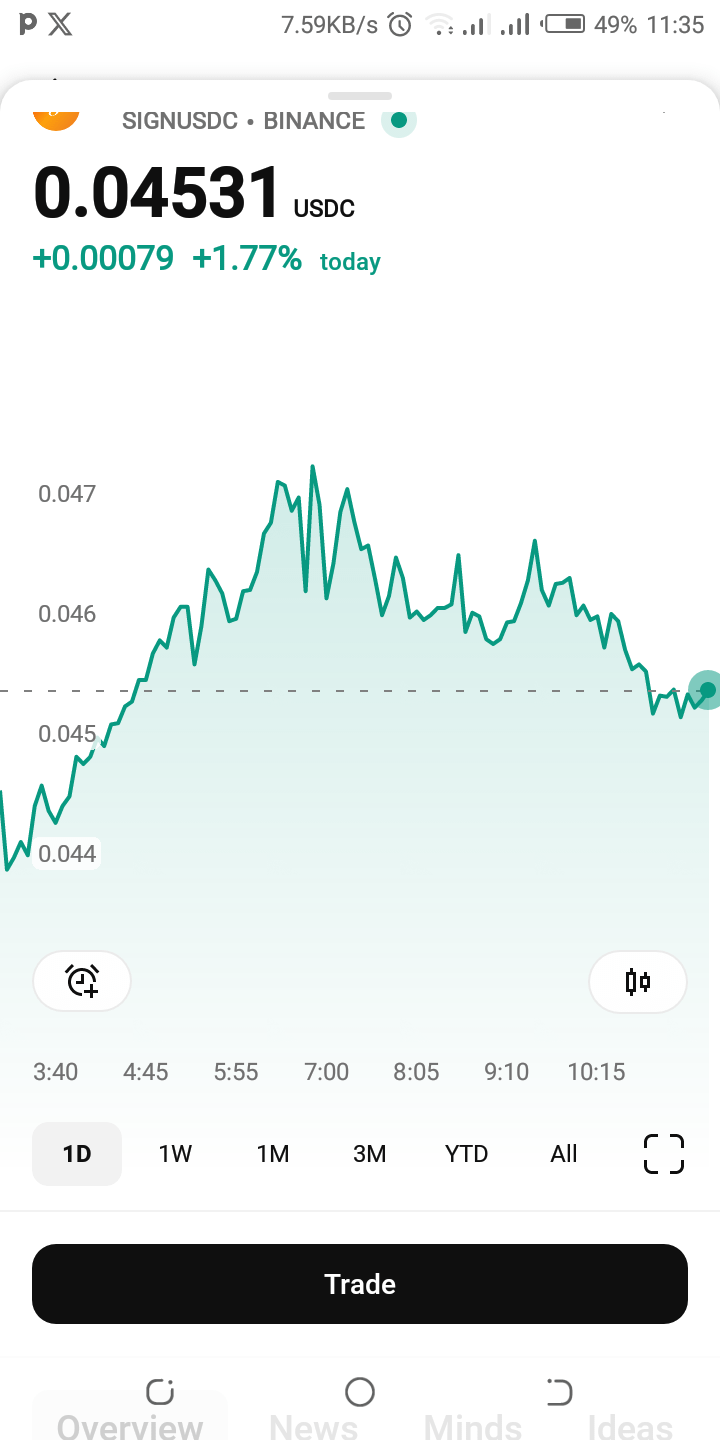
Task: Add a price alert with the alarm-clock icon
Action: (x=82, y=981)
